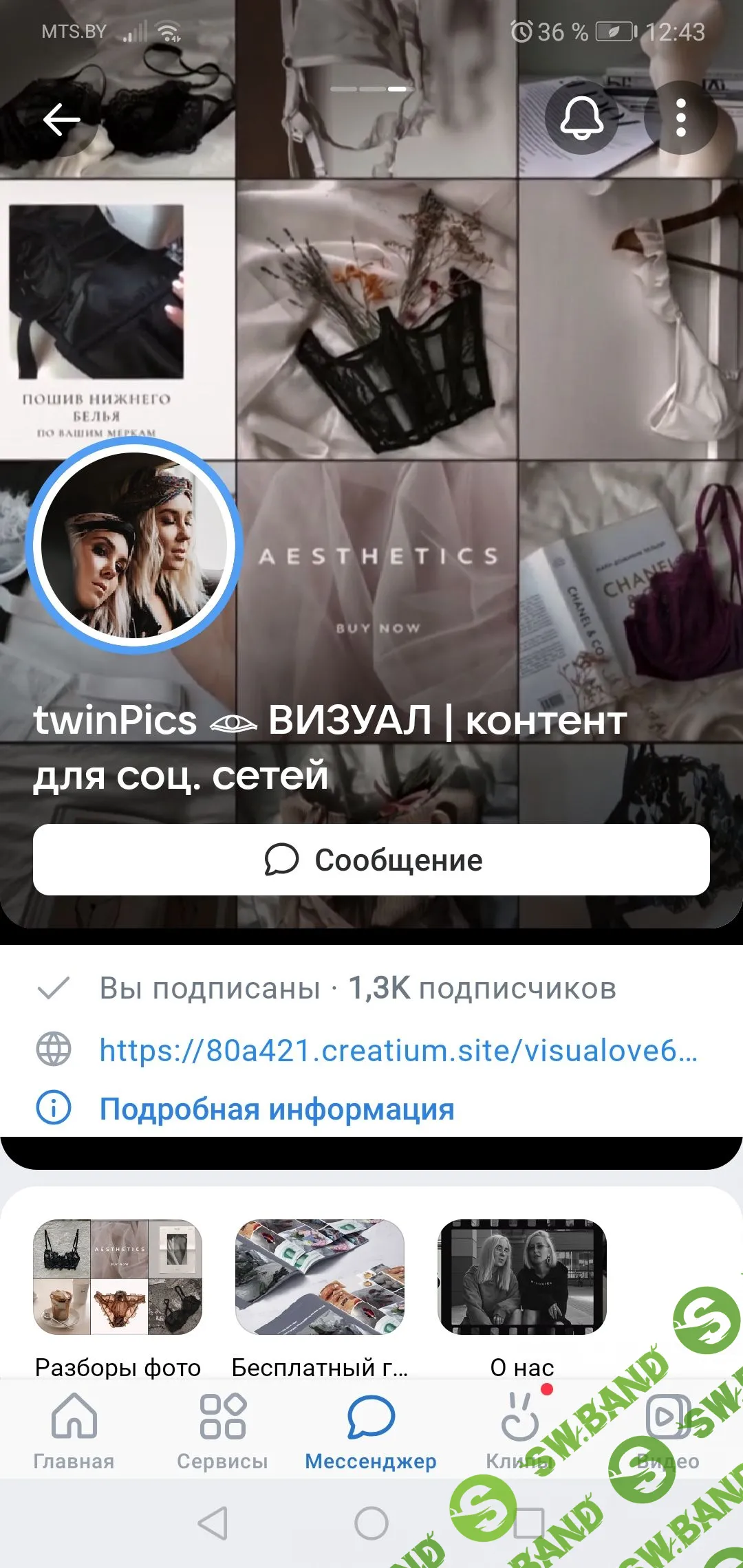This screenshot has width=743, height=1568.
Task: Switch to the Клипы tab
Action: [519, 1430]
